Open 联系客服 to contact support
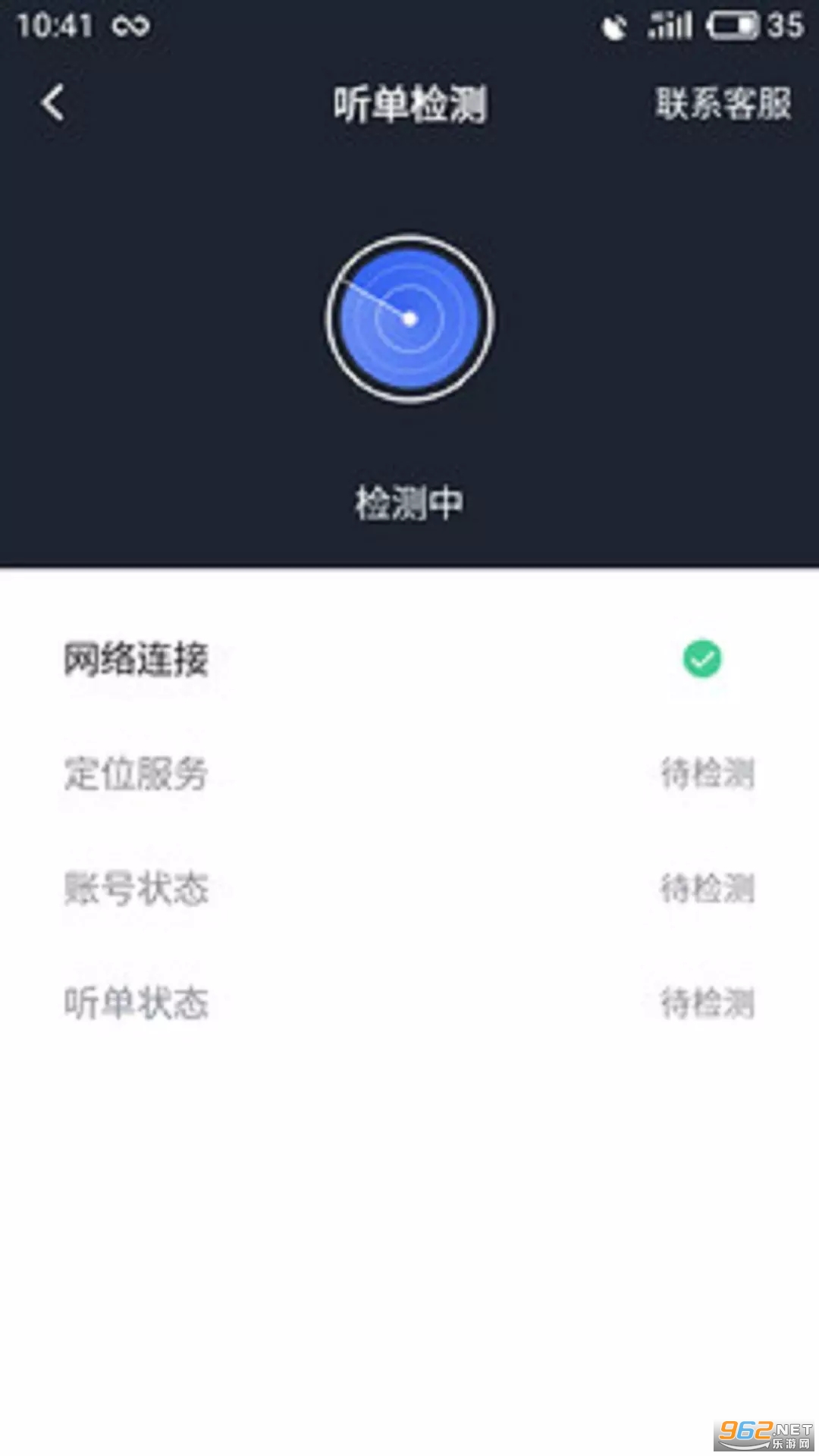 click(723, 103)
